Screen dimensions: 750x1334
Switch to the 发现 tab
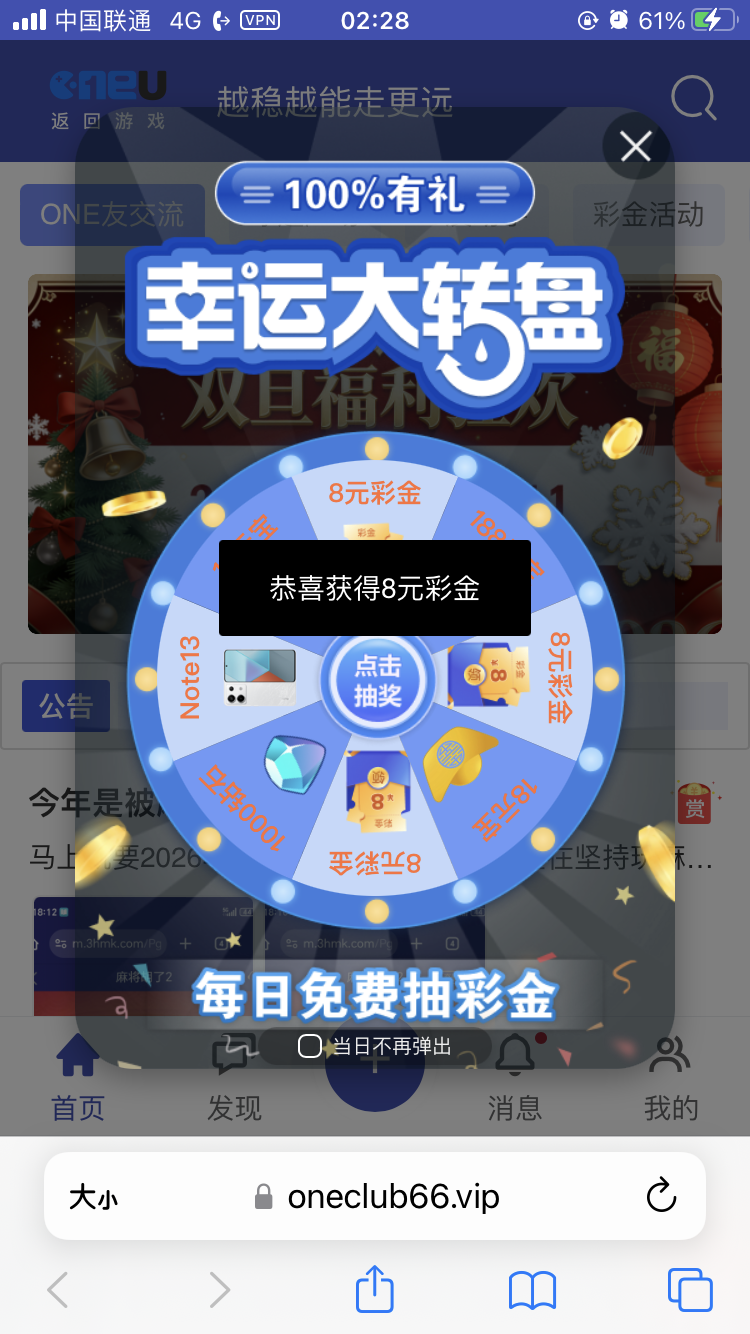click(234, 1078)
